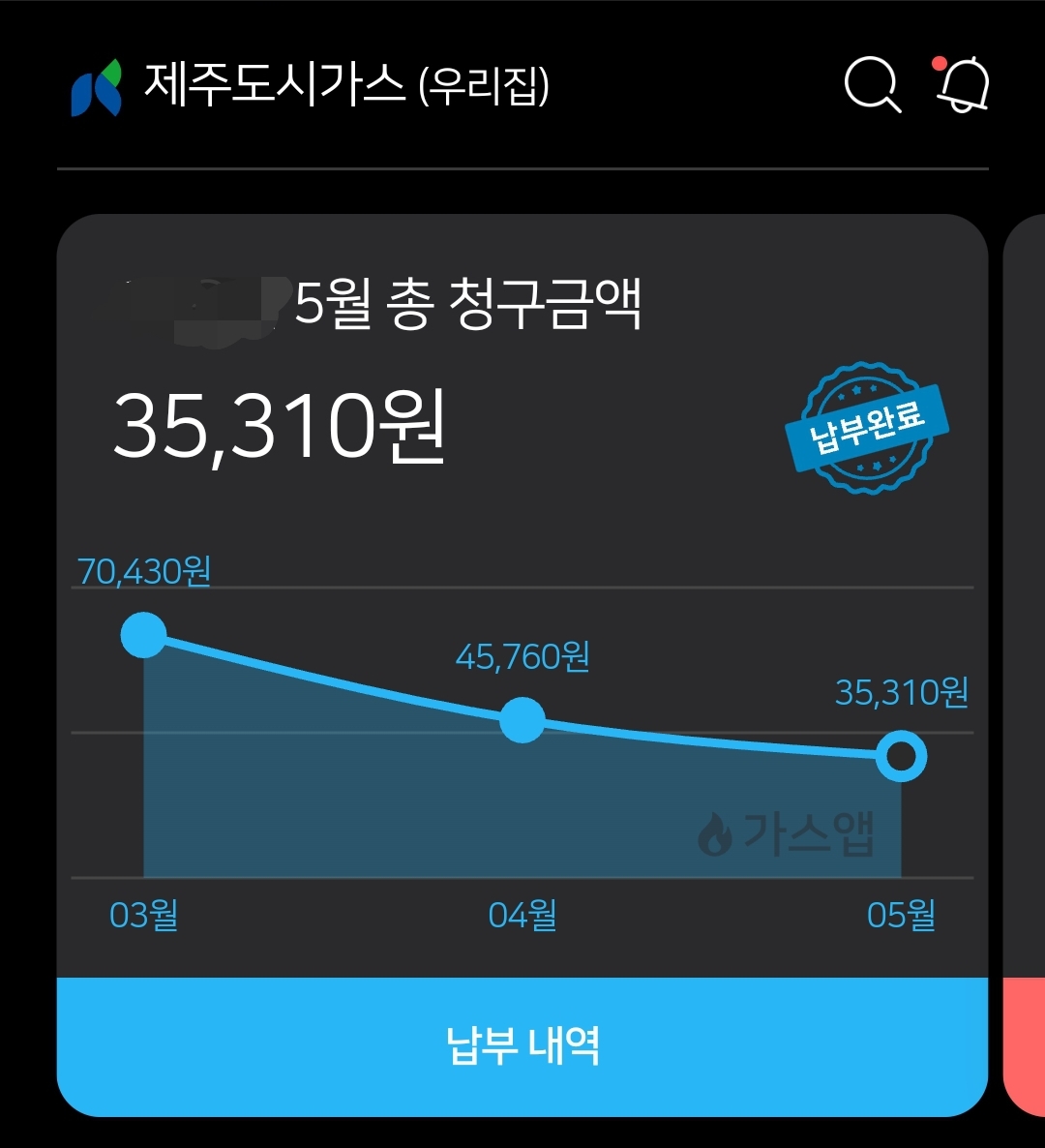Select the 05월 point on the chart
This screenshot has width=1045, height=1148.
[x=901, y=757]
